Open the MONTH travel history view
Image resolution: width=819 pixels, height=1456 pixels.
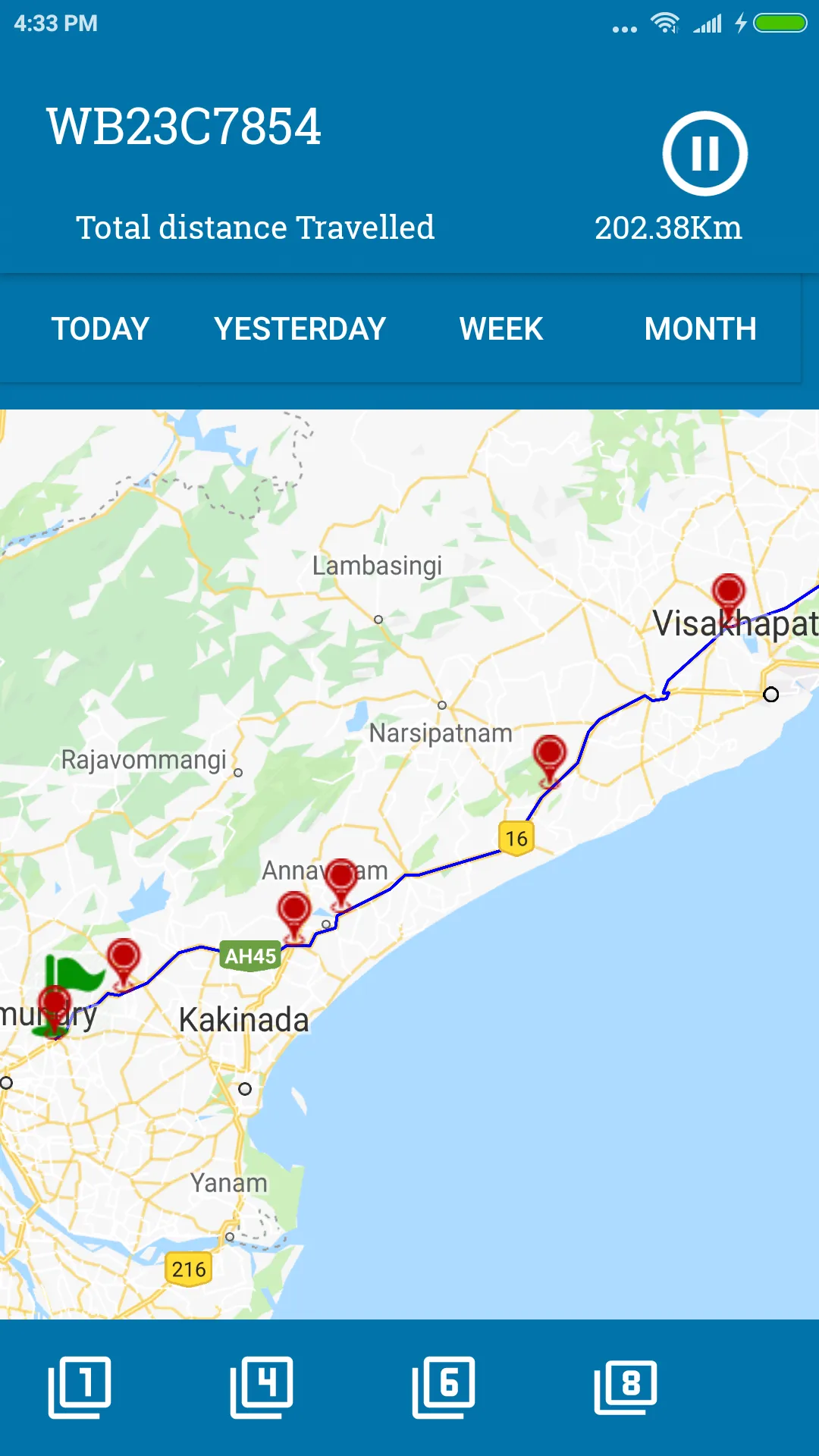coord(700,328)
